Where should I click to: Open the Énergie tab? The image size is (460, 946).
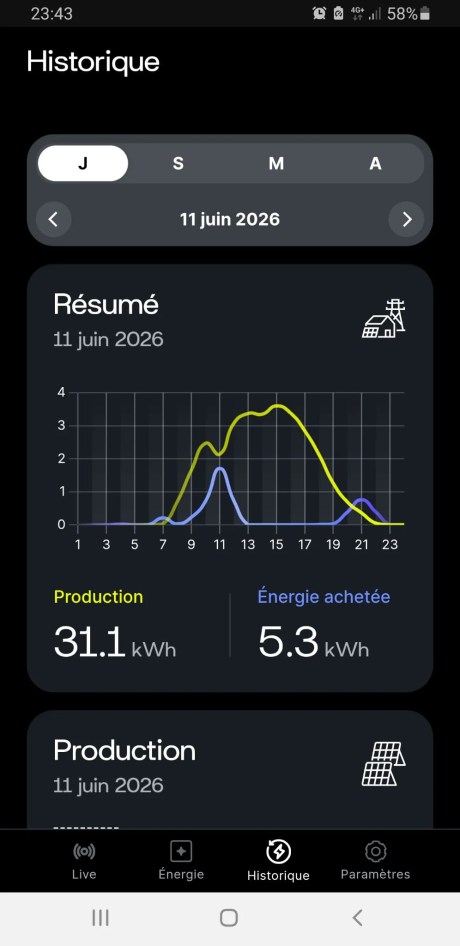(x=181, y=861)
